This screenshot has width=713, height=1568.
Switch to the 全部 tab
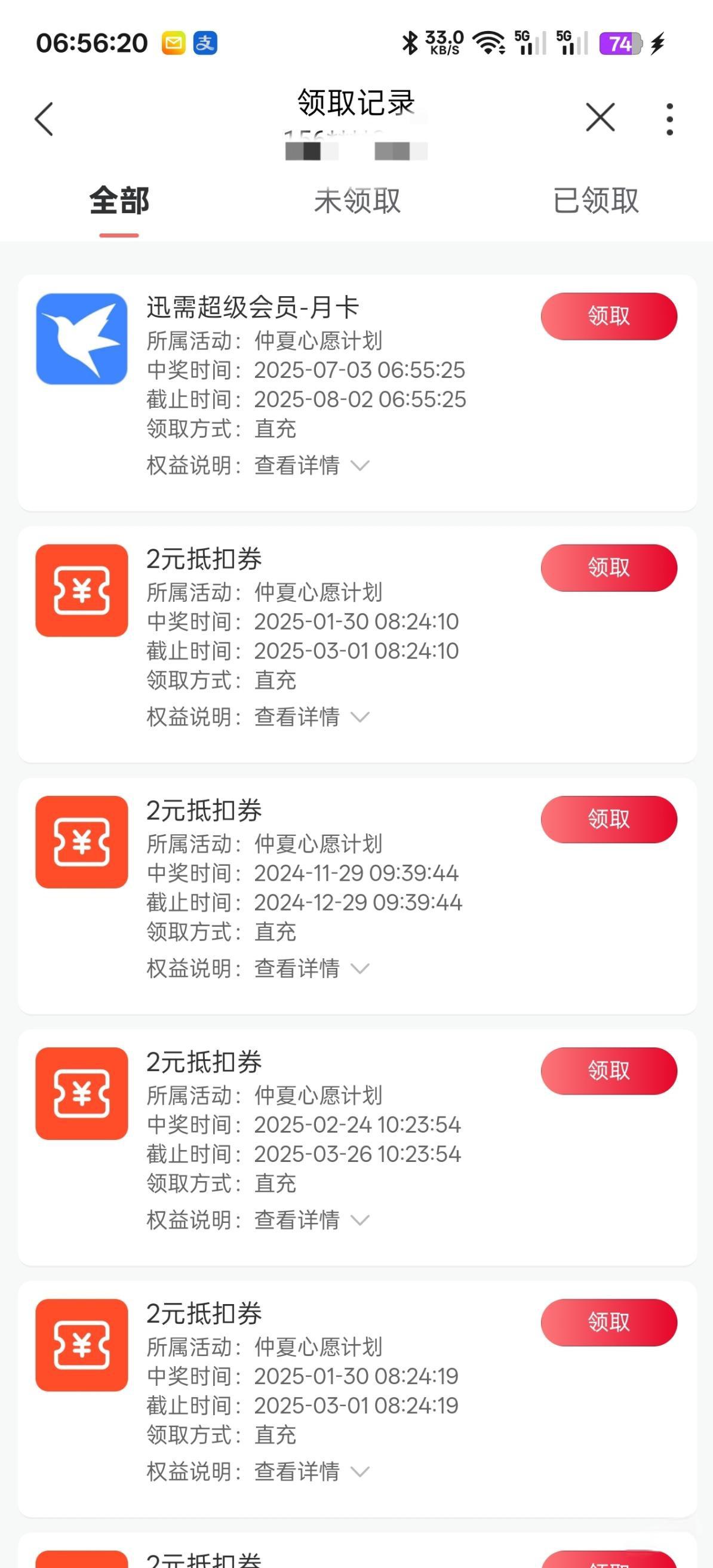pyautogui.click(x=119, y=200)
